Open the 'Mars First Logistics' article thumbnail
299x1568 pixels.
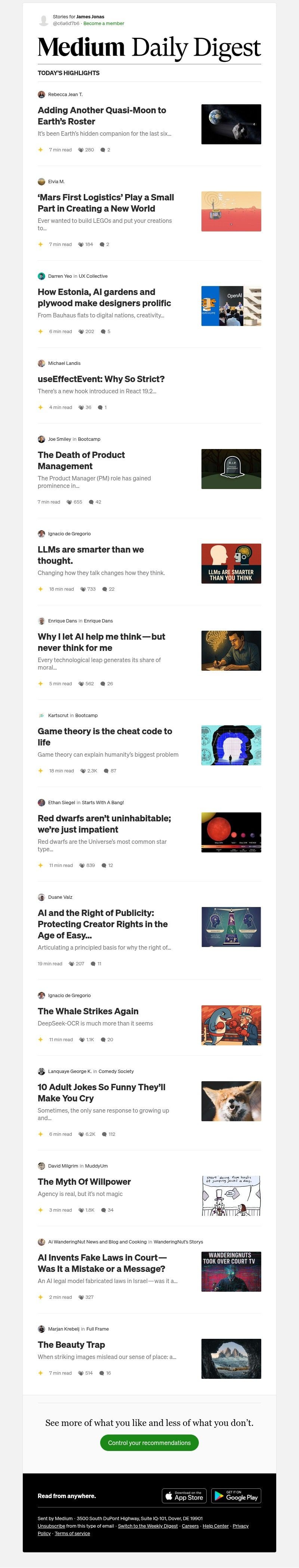tap(231, 211)
